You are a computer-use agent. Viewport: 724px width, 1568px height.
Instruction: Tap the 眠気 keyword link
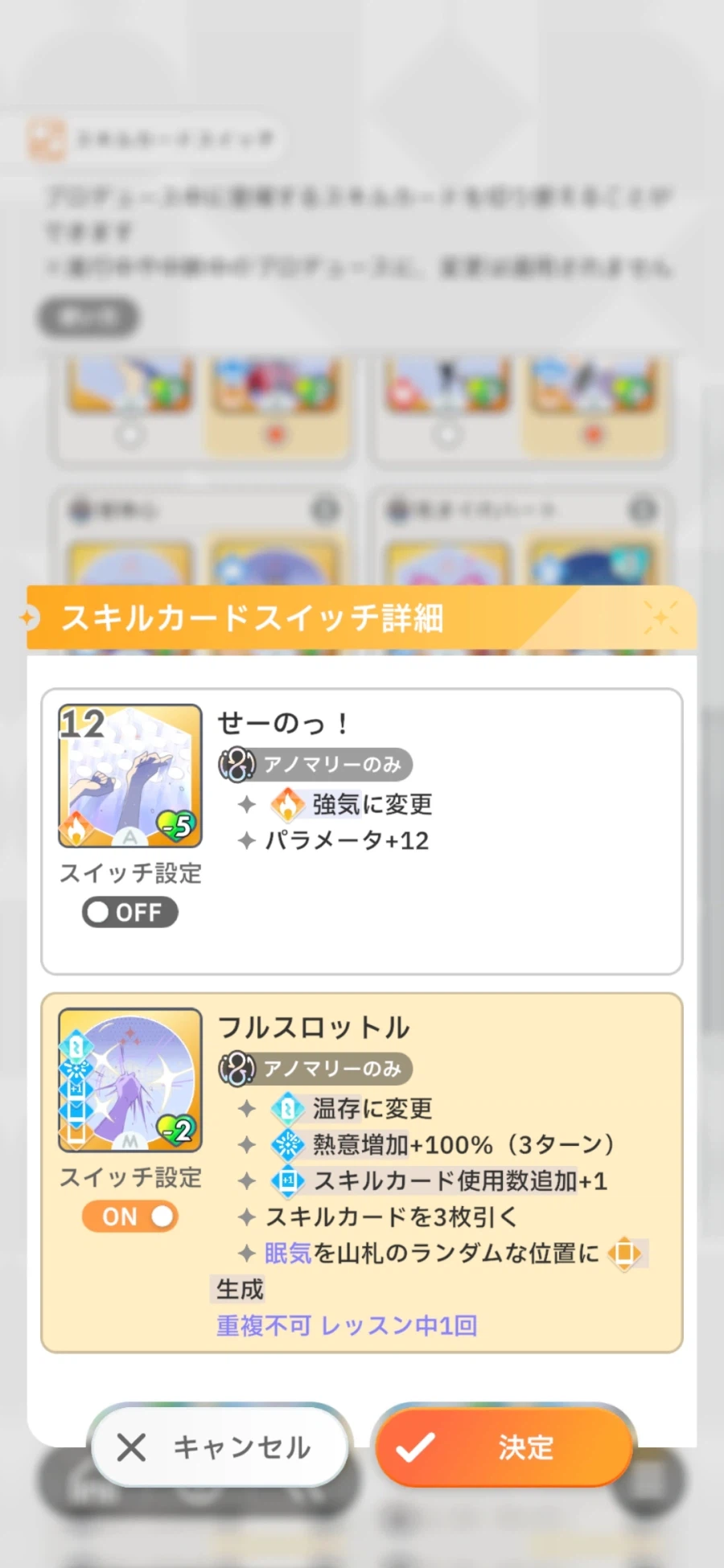coord(288,1253)
